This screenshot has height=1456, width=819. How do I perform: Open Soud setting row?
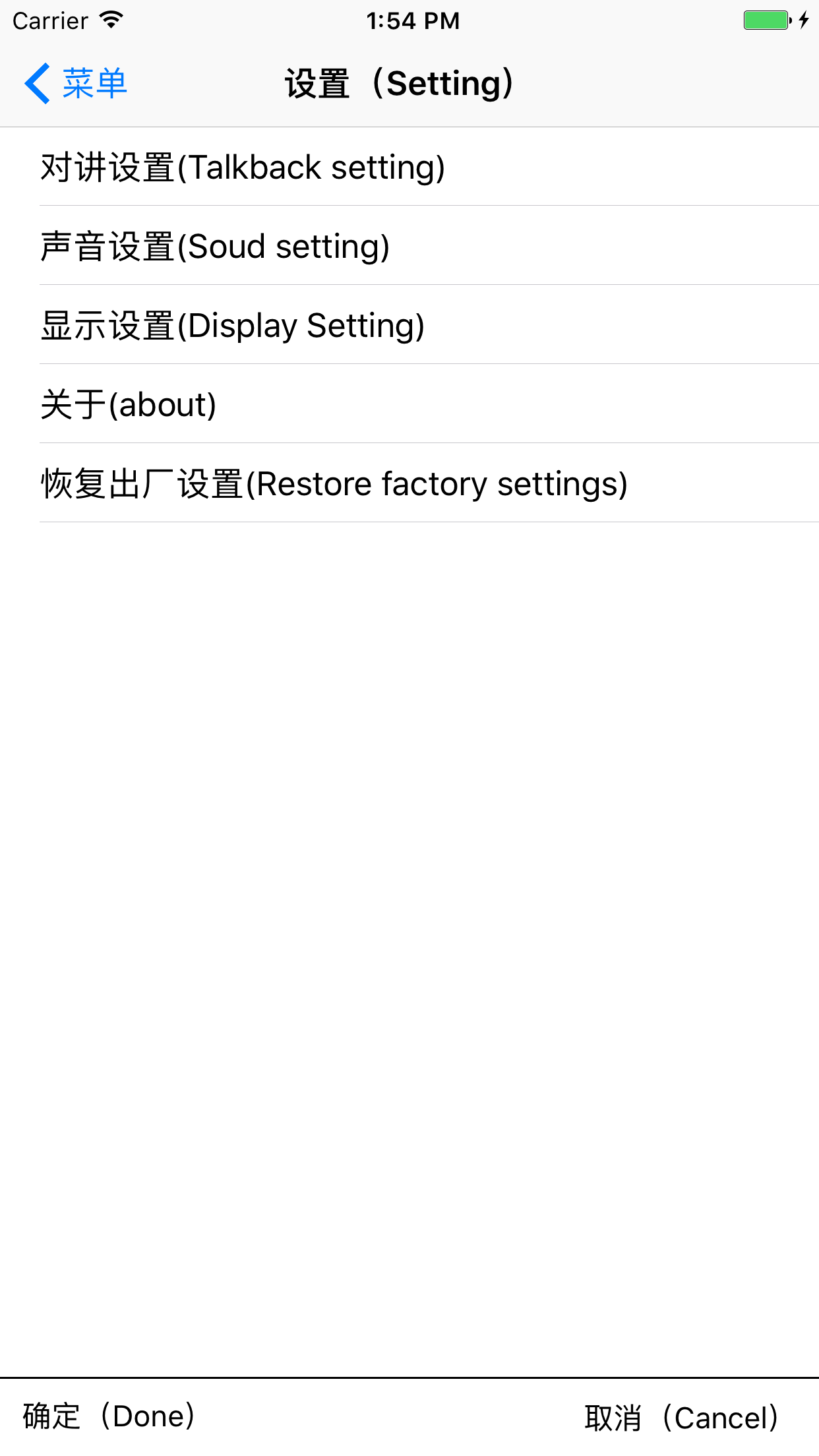click(x=409, y=246)
